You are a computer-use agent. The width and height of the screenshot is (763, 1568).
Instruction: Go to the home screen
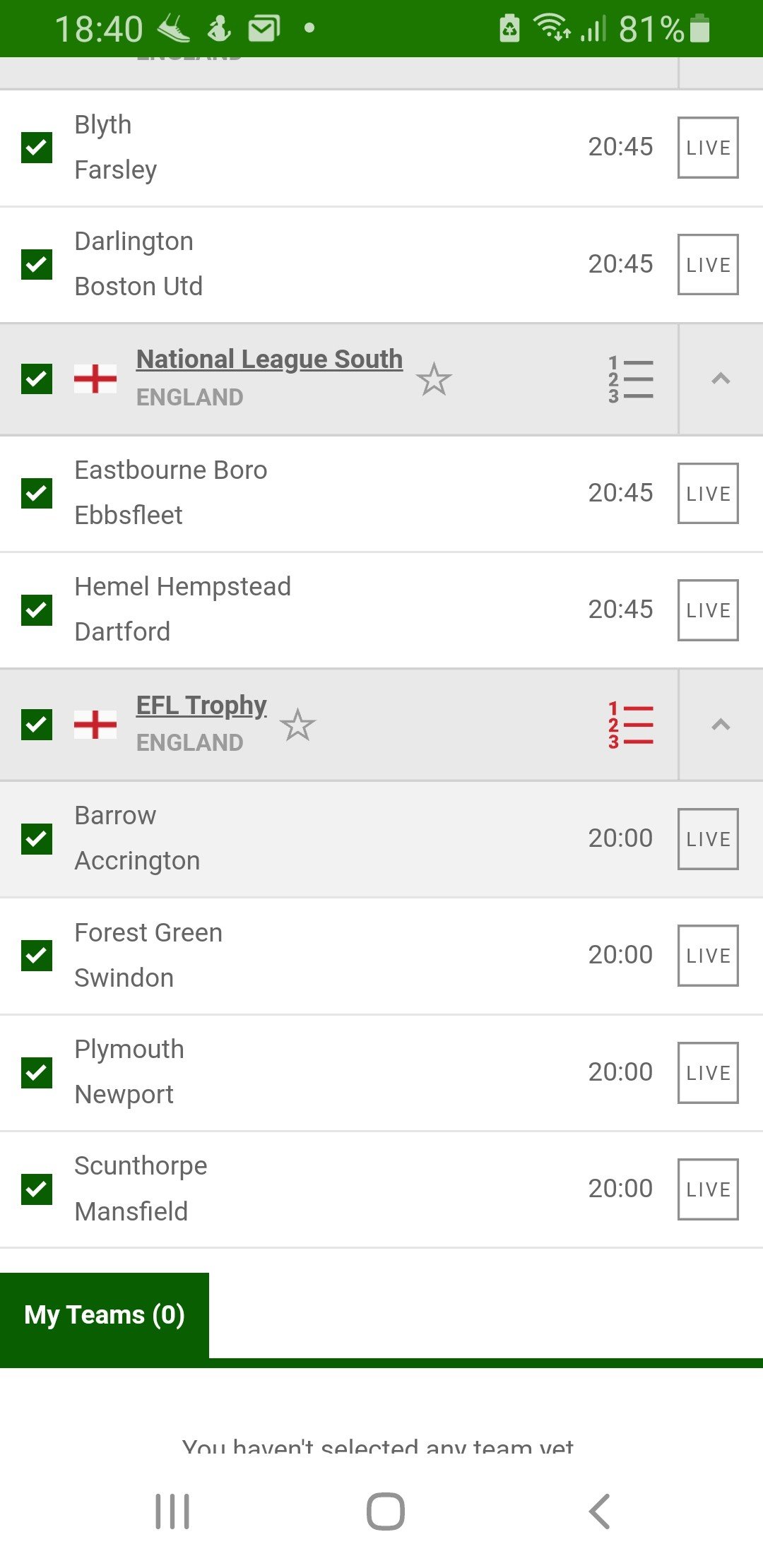[386, 1511]
